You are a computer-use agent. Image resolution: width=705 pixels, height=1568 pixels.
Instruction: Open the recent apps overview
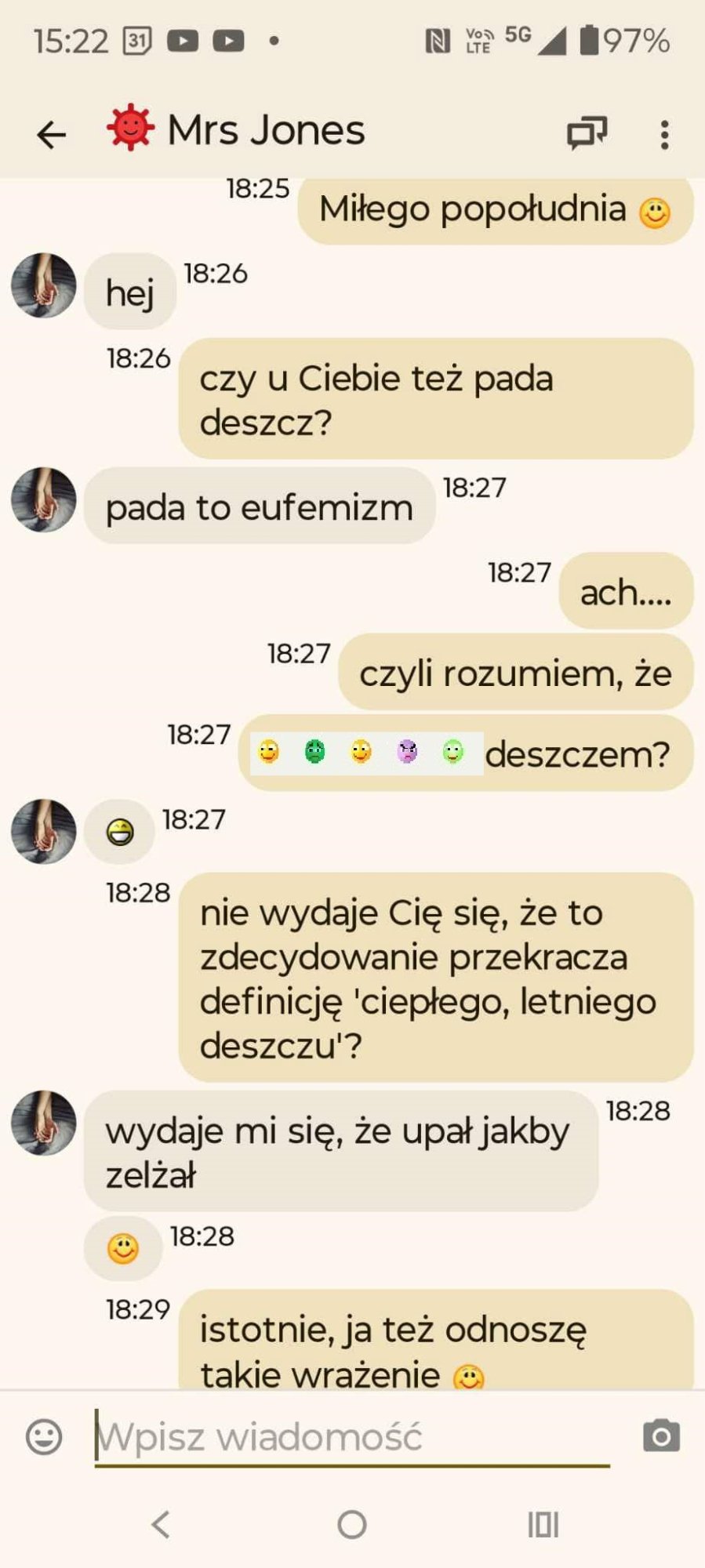pyautogui.click(x=543, y=1525)
